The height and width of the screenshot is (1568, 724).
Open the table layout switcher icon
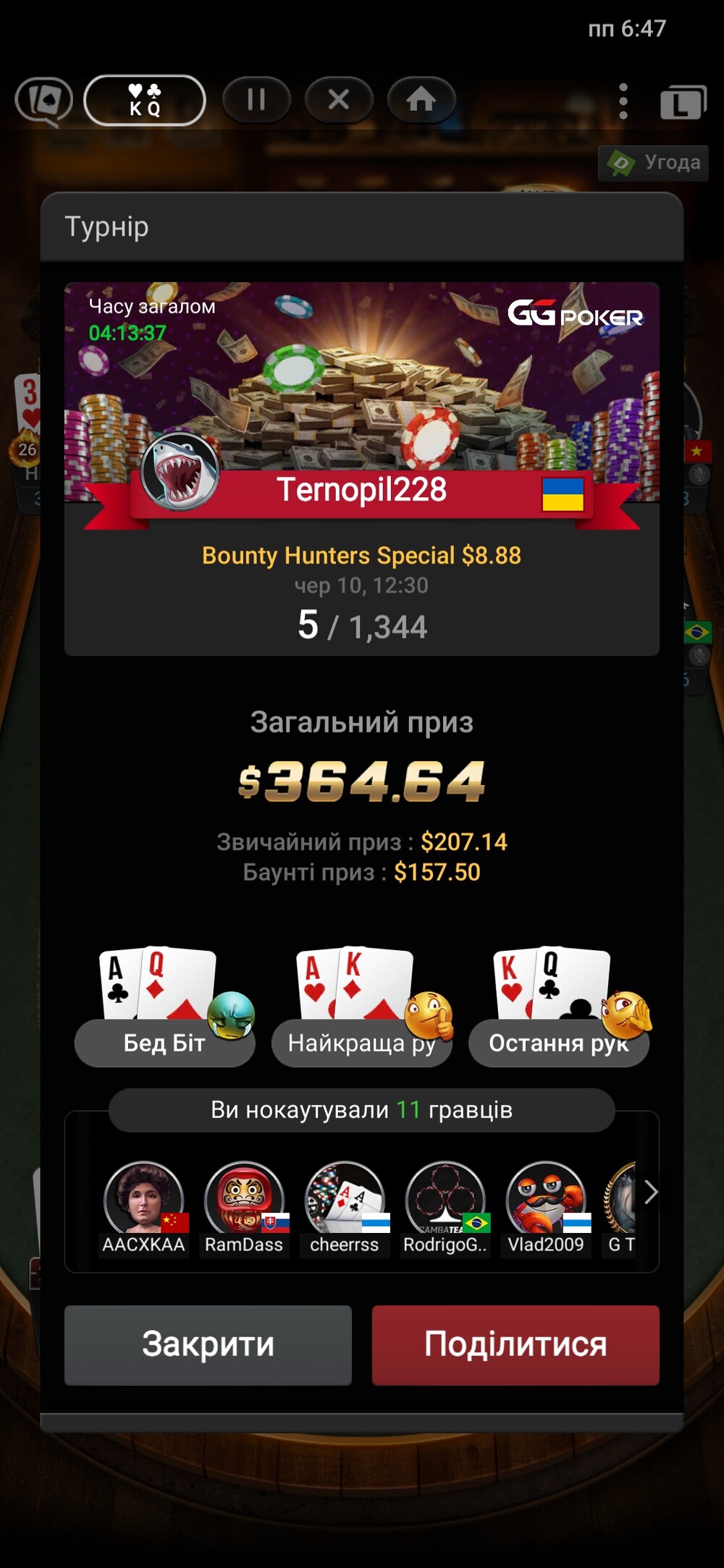(683, 102)
